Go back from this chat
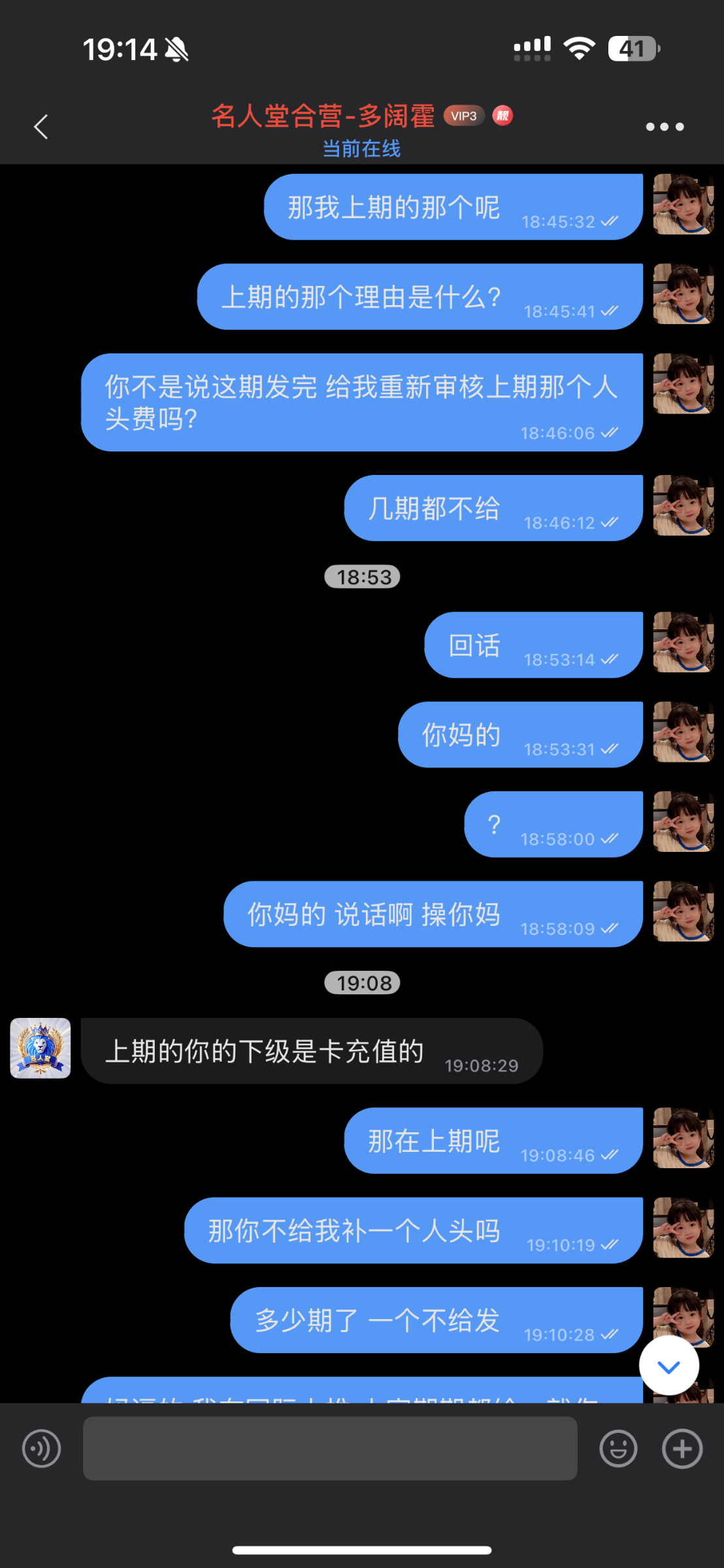 [x=41, y=127]
